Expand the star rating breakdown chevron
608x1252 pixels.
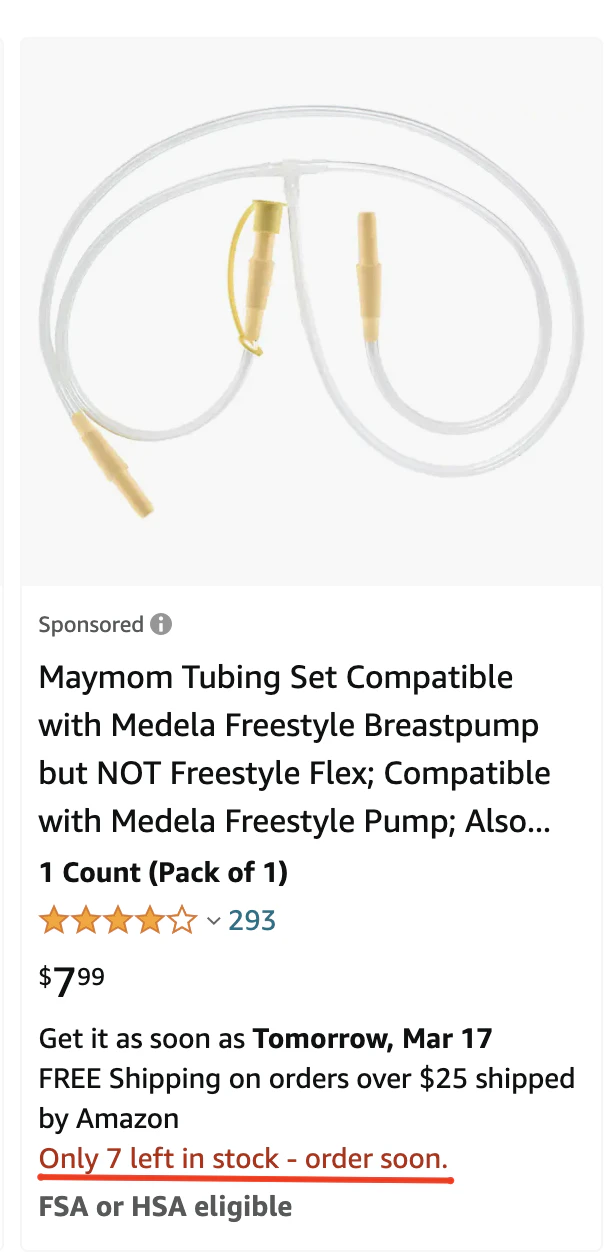click(x=213, y=921)
